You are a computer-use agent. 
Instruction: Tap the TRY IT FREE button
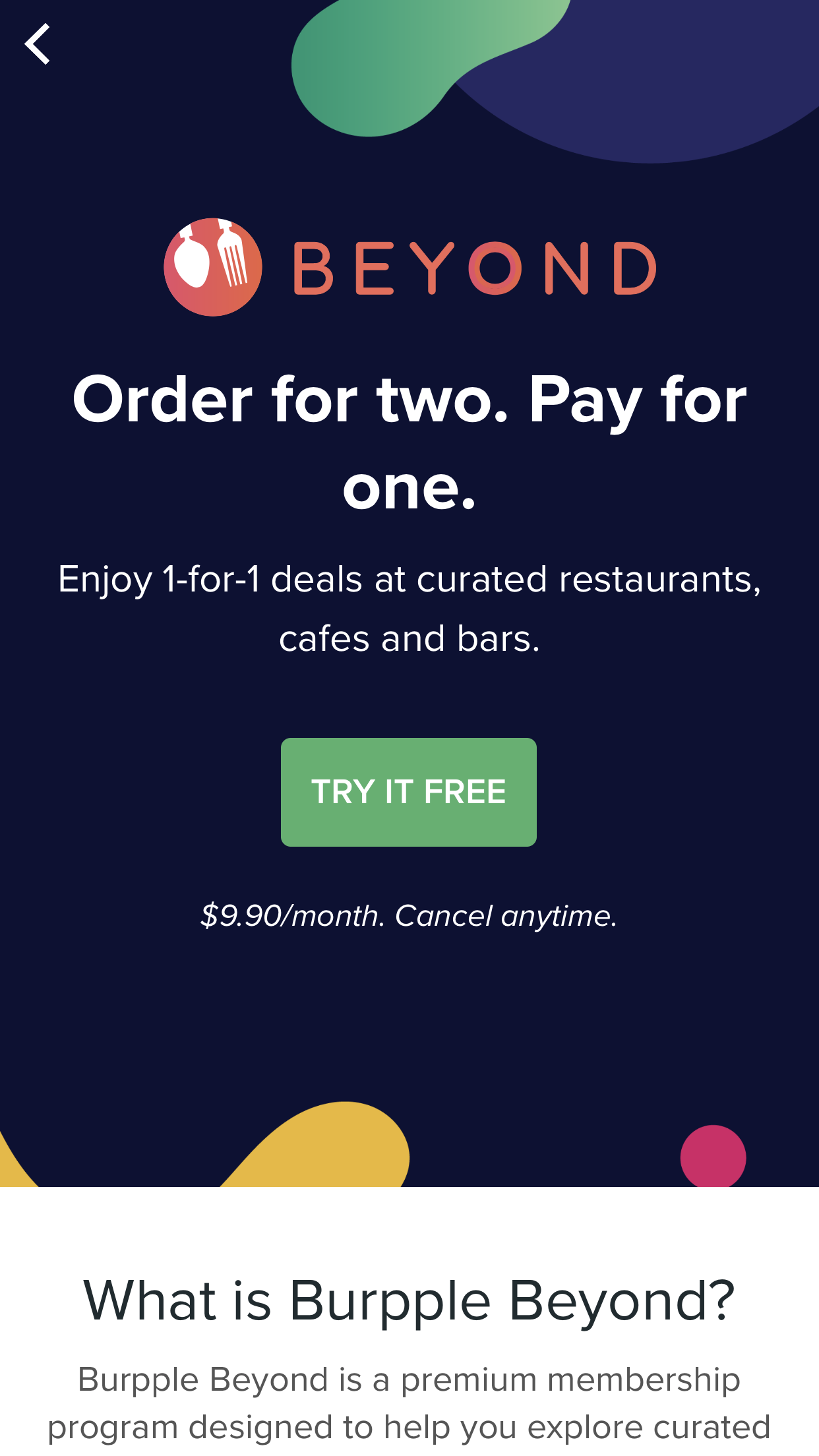408,791
